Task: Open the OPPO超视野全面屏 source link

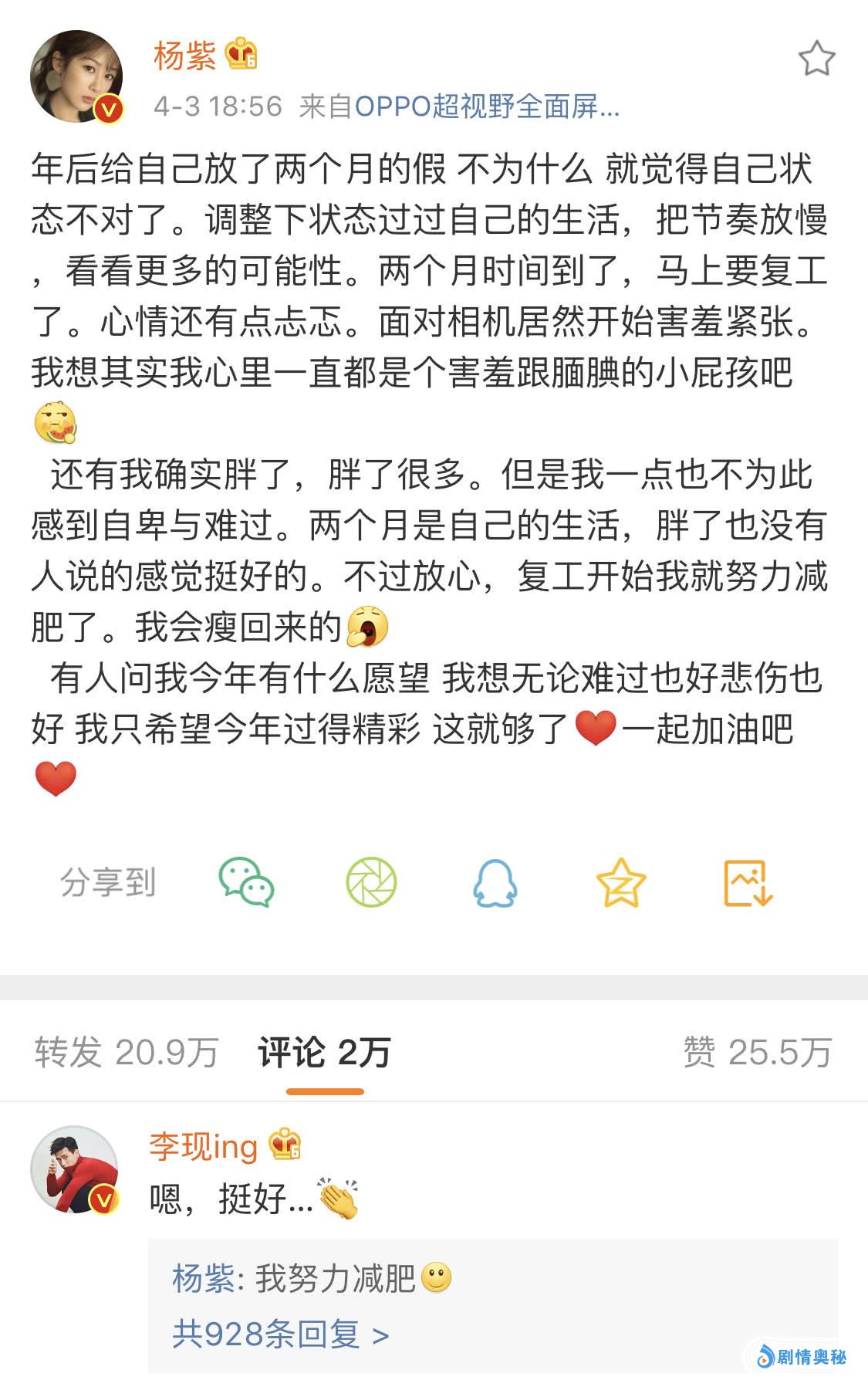Action: (486, 107)
